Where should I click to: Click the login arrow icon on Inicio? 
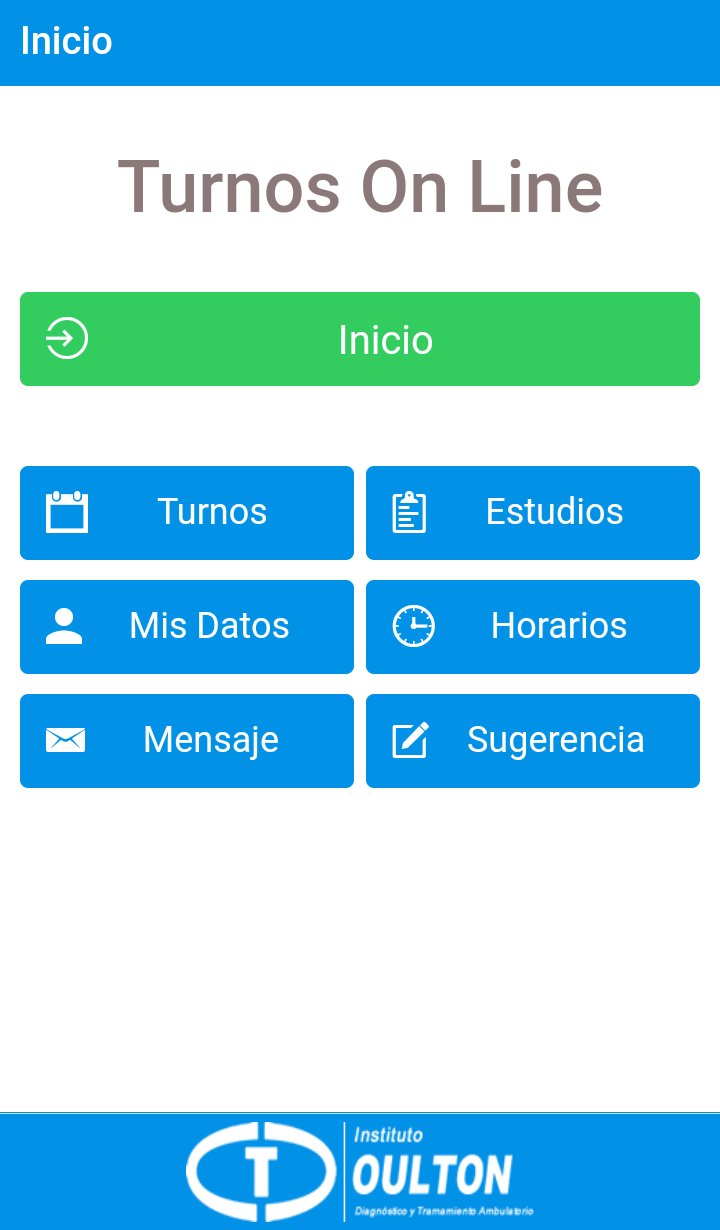[65, 338]
